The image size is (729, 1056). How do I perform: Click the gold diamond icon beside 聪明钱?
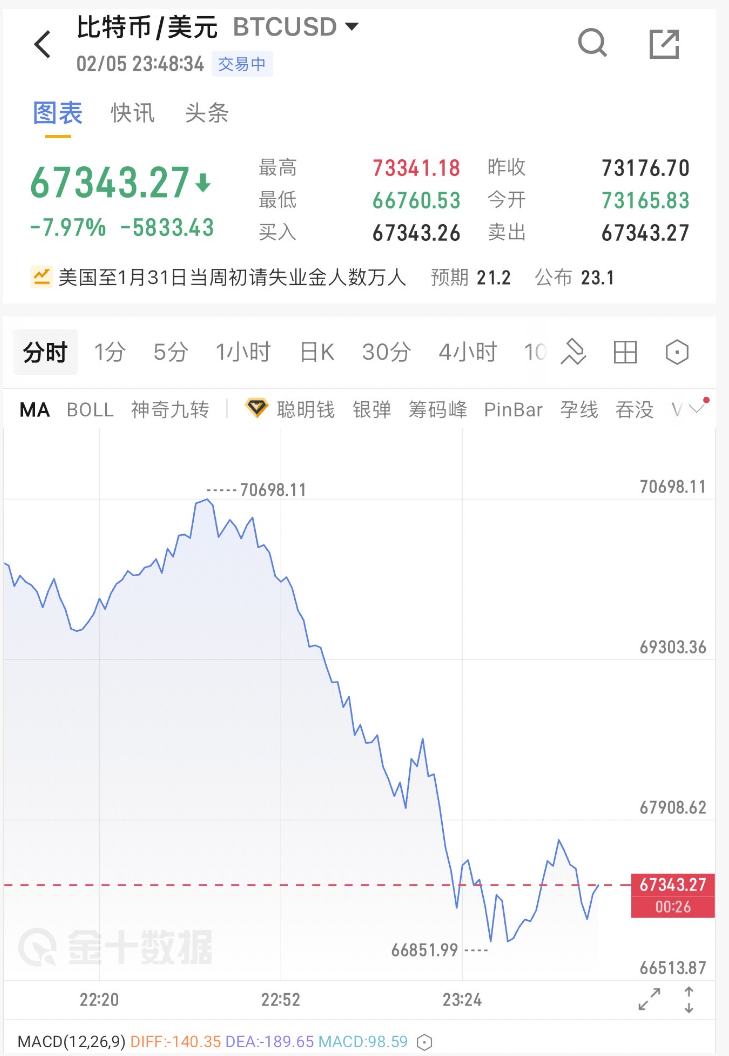pos(257,409)
